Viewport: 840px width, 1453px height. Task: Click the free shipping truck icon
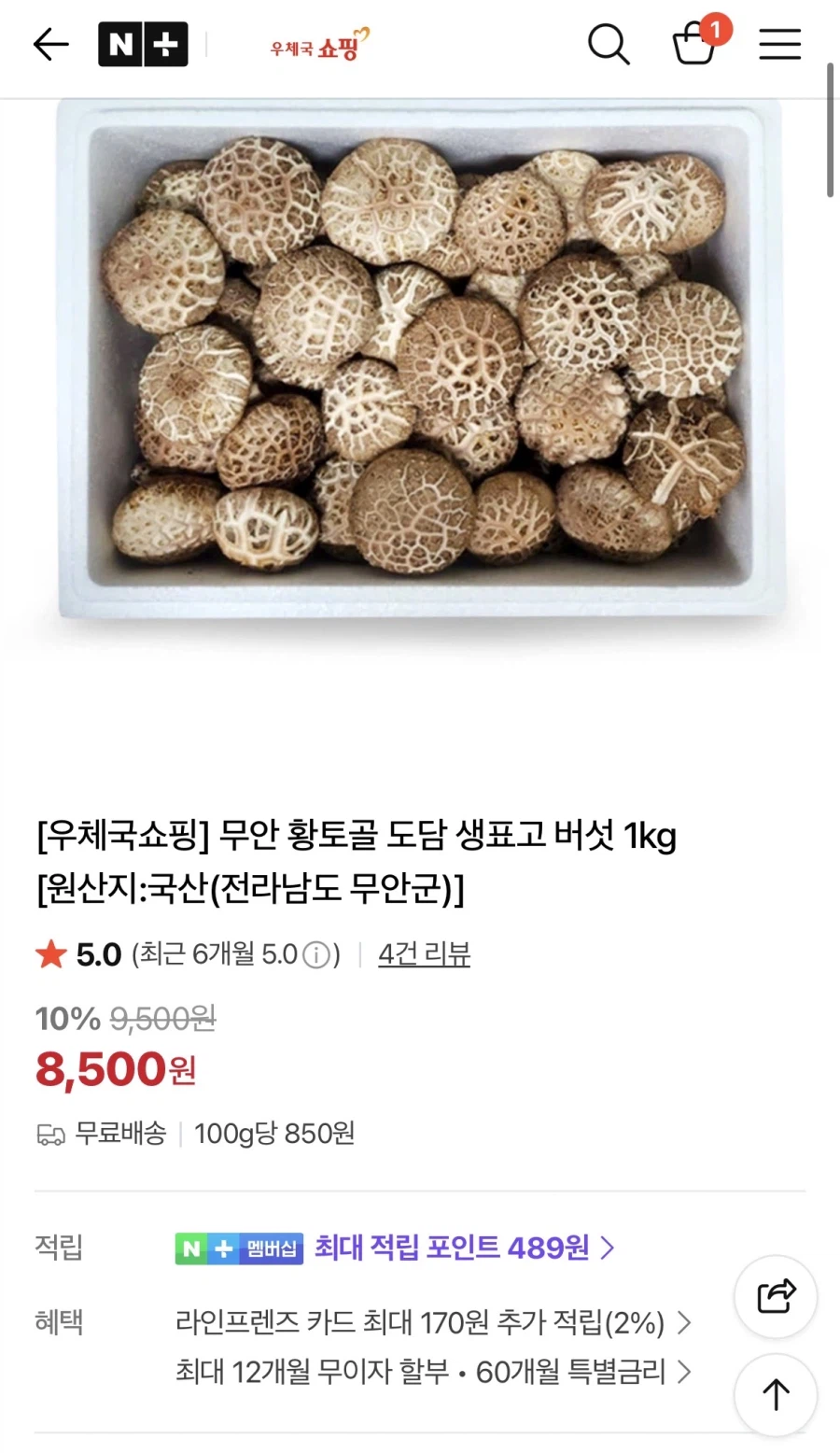[51, 1134]
